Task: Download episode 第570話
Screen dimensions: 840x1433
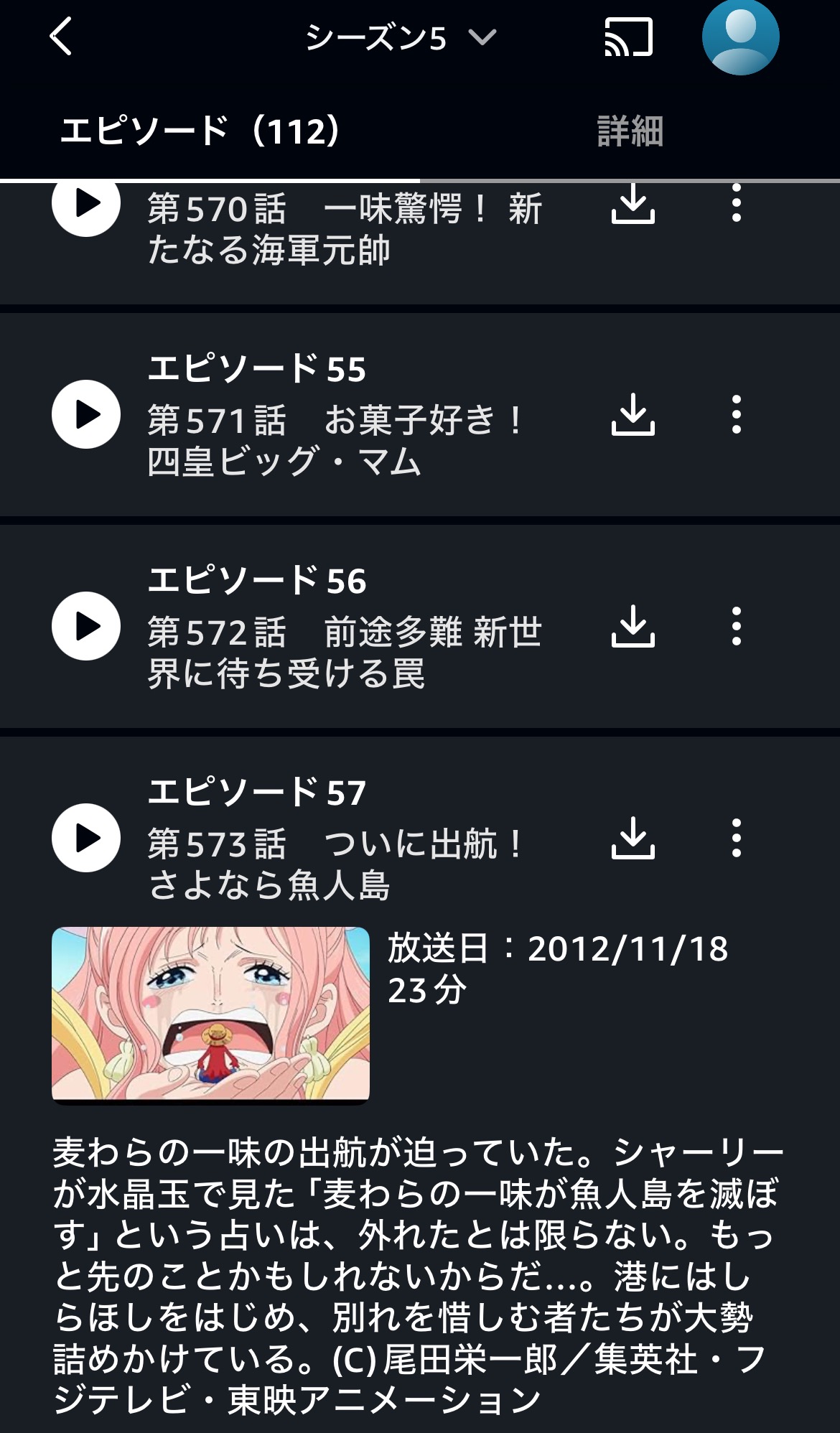Action: (x=633, y=205)
